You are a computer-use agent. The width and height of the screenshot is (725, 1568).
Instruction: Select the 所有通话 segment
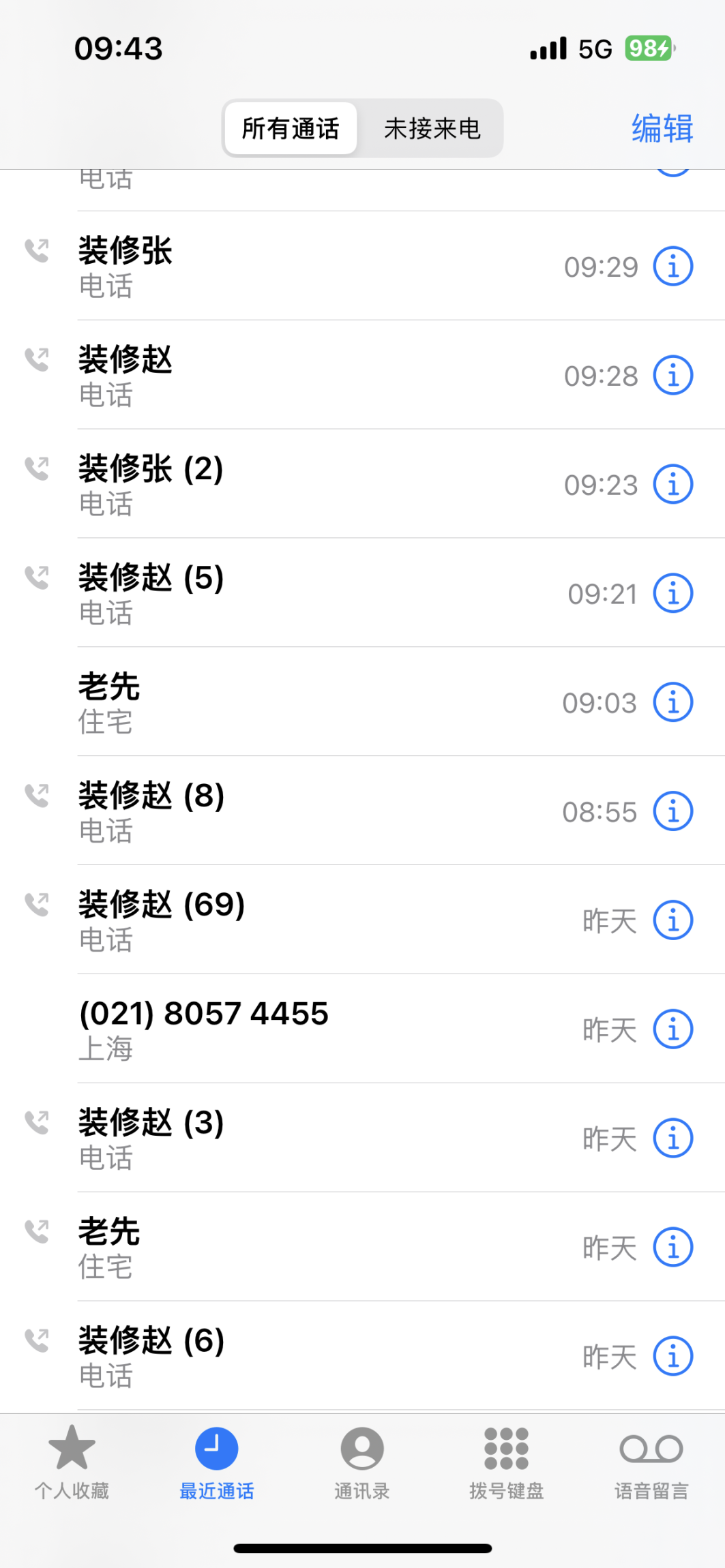pyautogui.click(x=291, y=129)
